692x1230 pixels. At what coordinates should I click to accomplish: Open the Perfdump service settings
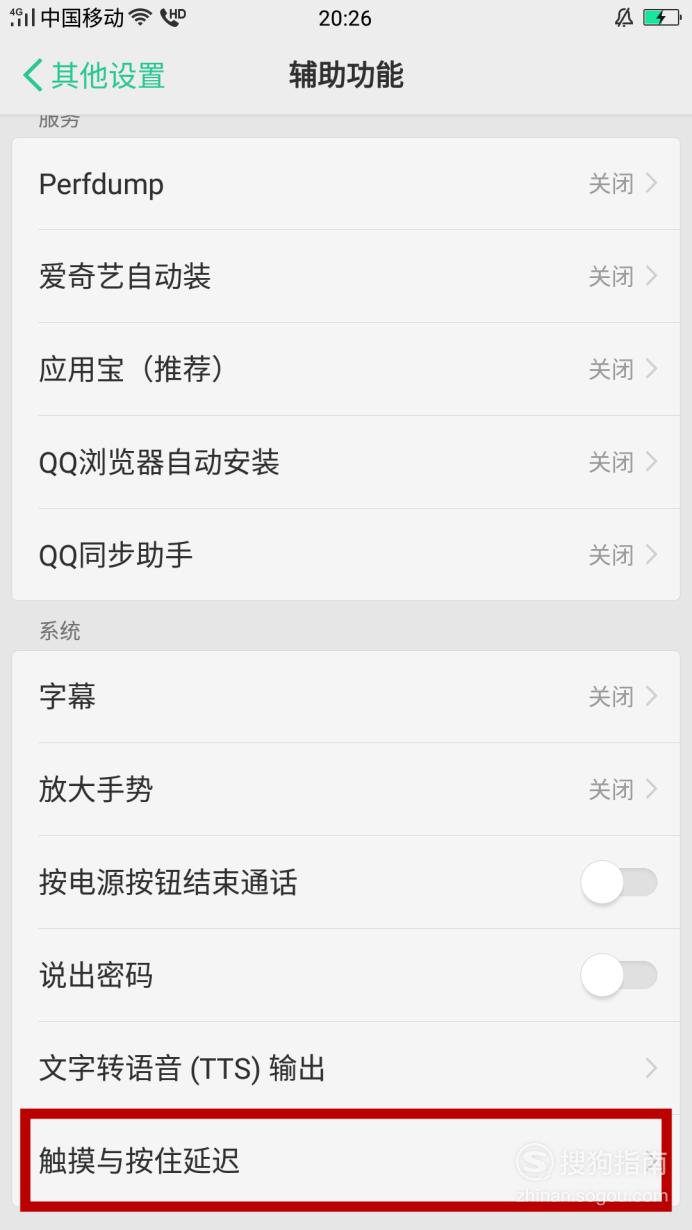click(x=346, y=184)
